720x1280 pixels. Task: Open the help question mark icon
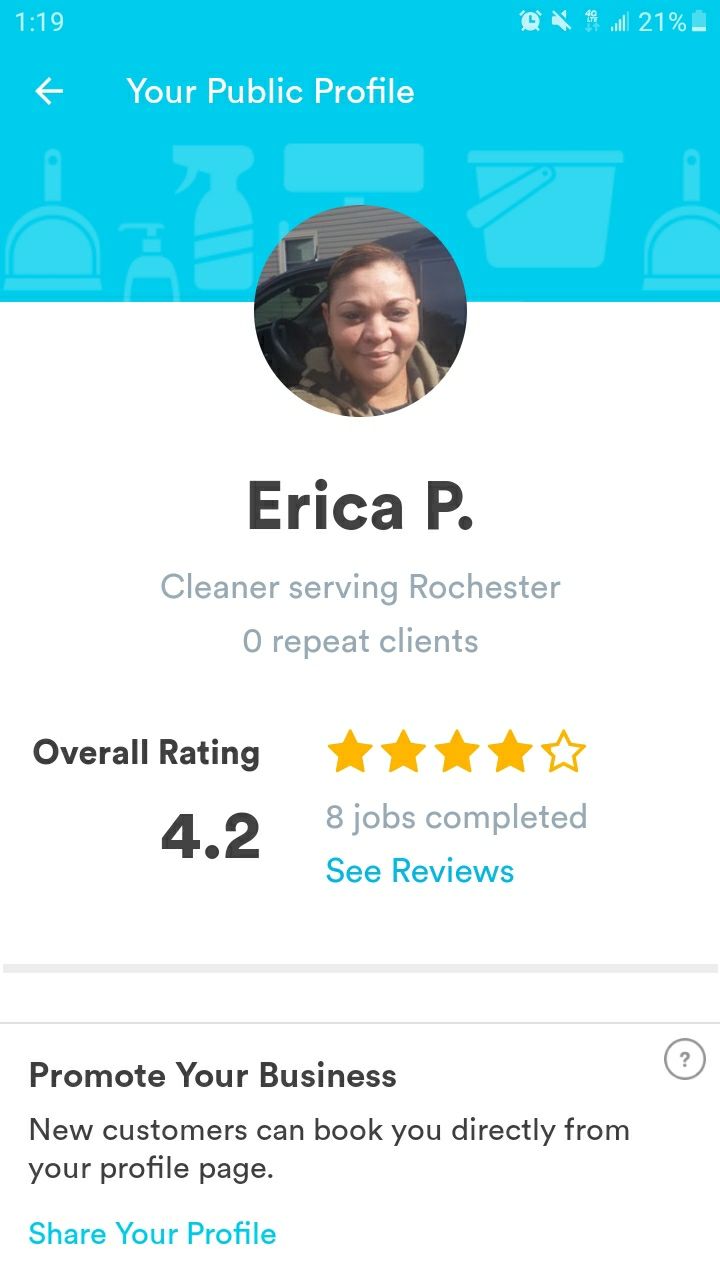coord(684,1059)
